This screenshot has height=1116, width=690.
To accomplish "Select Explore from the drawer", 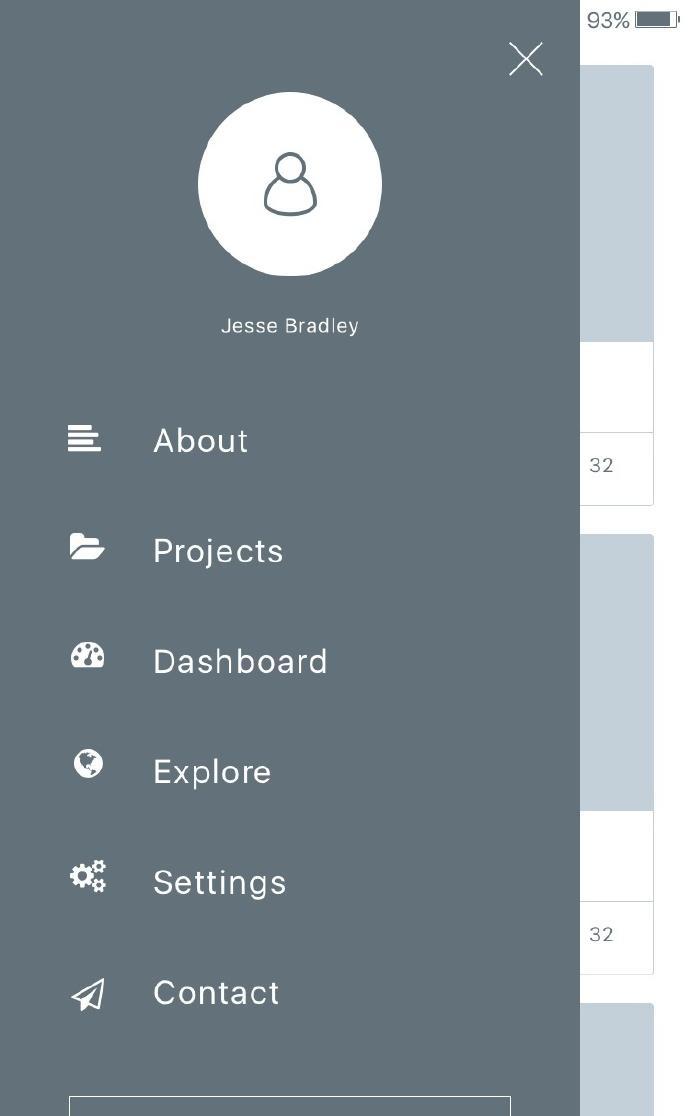I will coord(290,772).
